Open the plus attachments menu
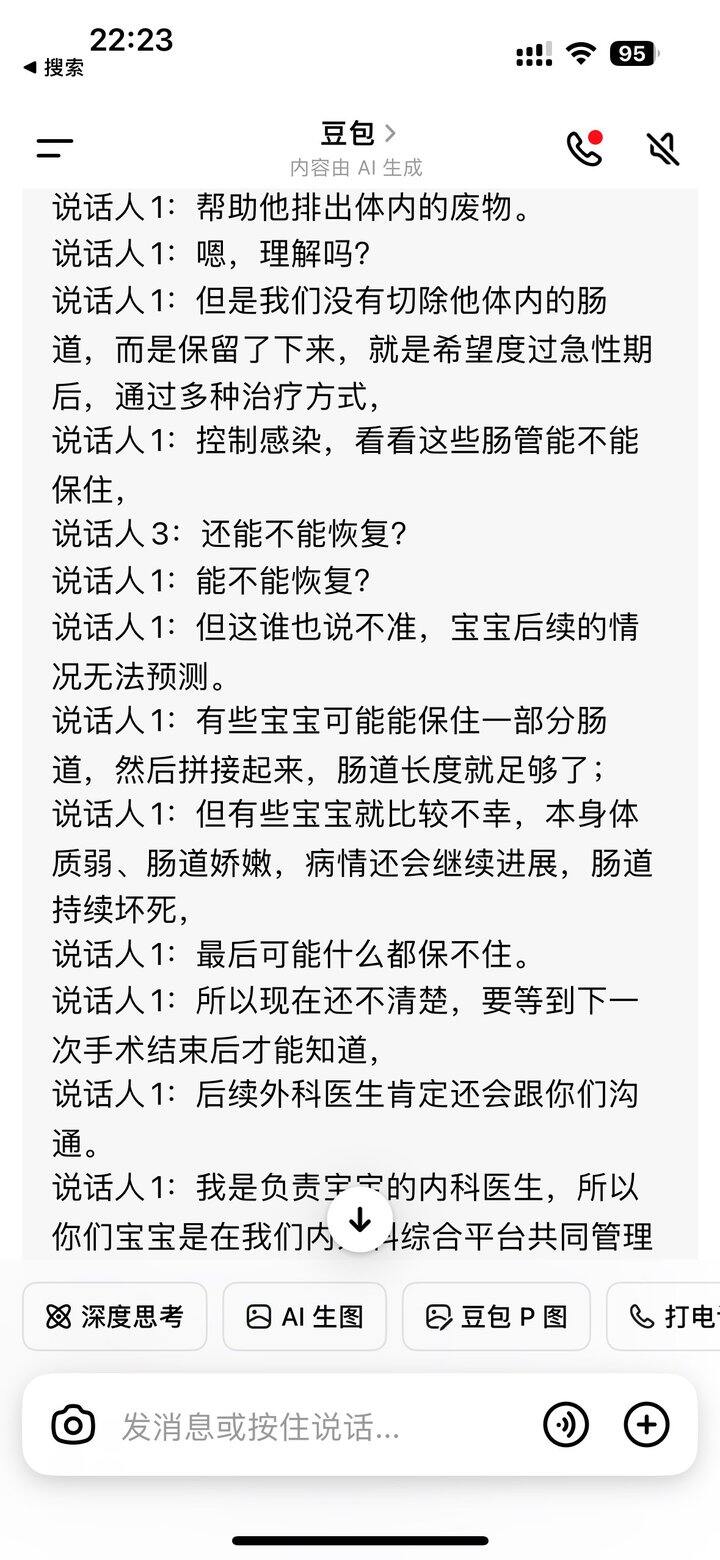Screen dimensions: 720x1560 pyautogui.click(x=646, y=1425)
